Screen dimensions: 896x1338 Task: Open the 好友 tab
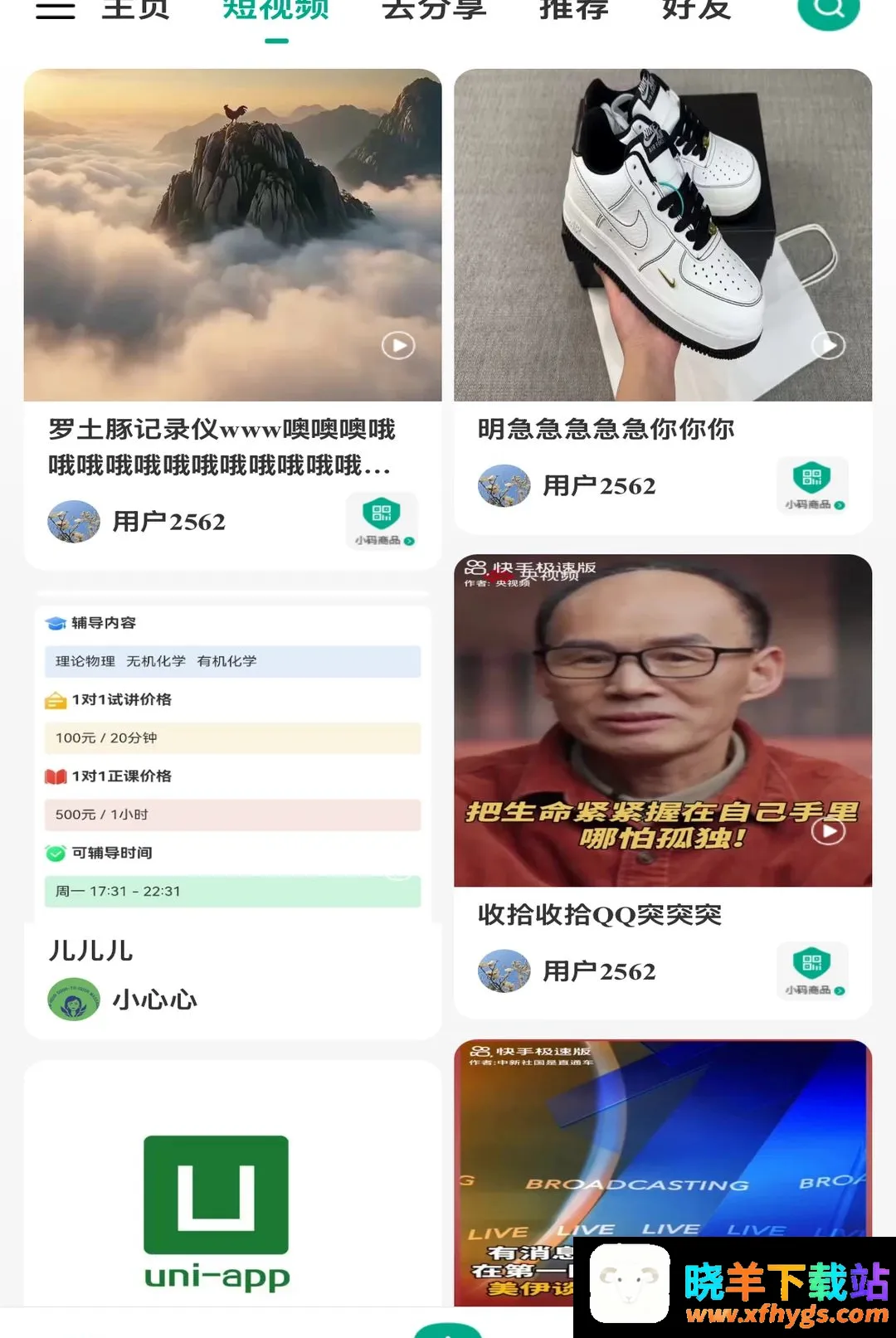697,10
